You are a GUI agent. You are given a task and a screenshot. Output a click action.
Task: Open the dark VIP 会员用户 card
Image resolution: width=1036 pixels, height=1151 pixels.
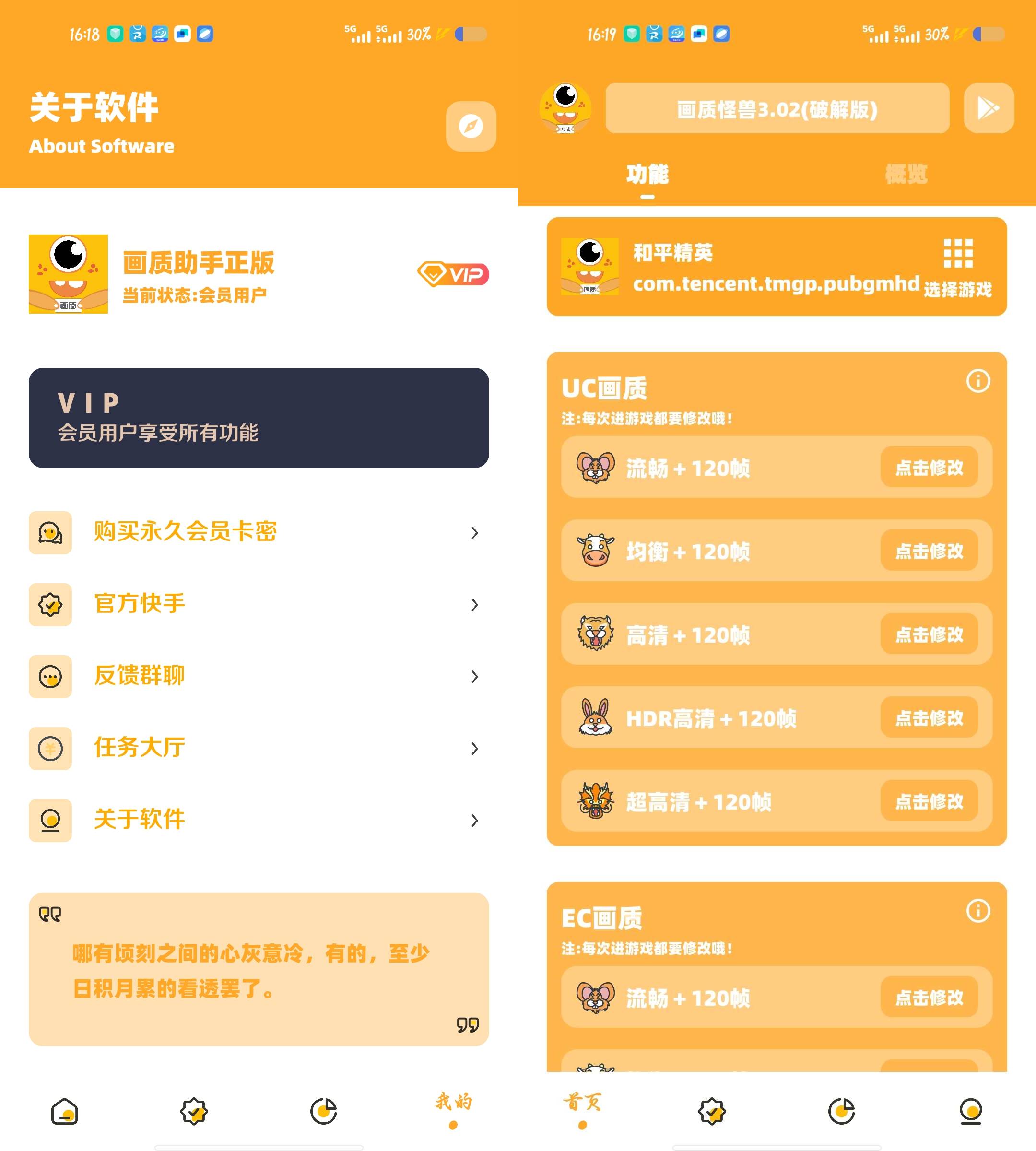tap(259, 418)
